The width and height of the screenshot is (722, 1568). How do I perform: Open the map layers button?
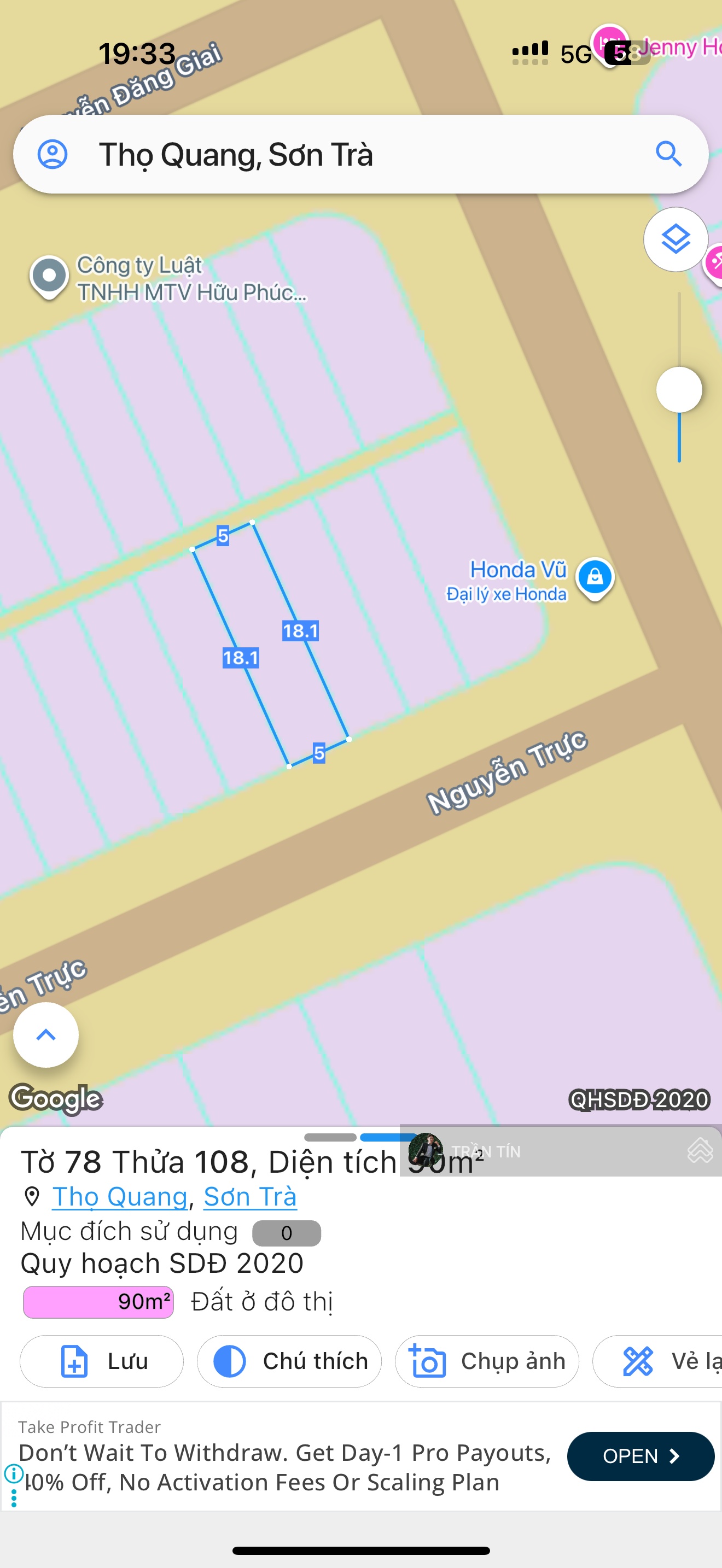click(x=675, y=239)
